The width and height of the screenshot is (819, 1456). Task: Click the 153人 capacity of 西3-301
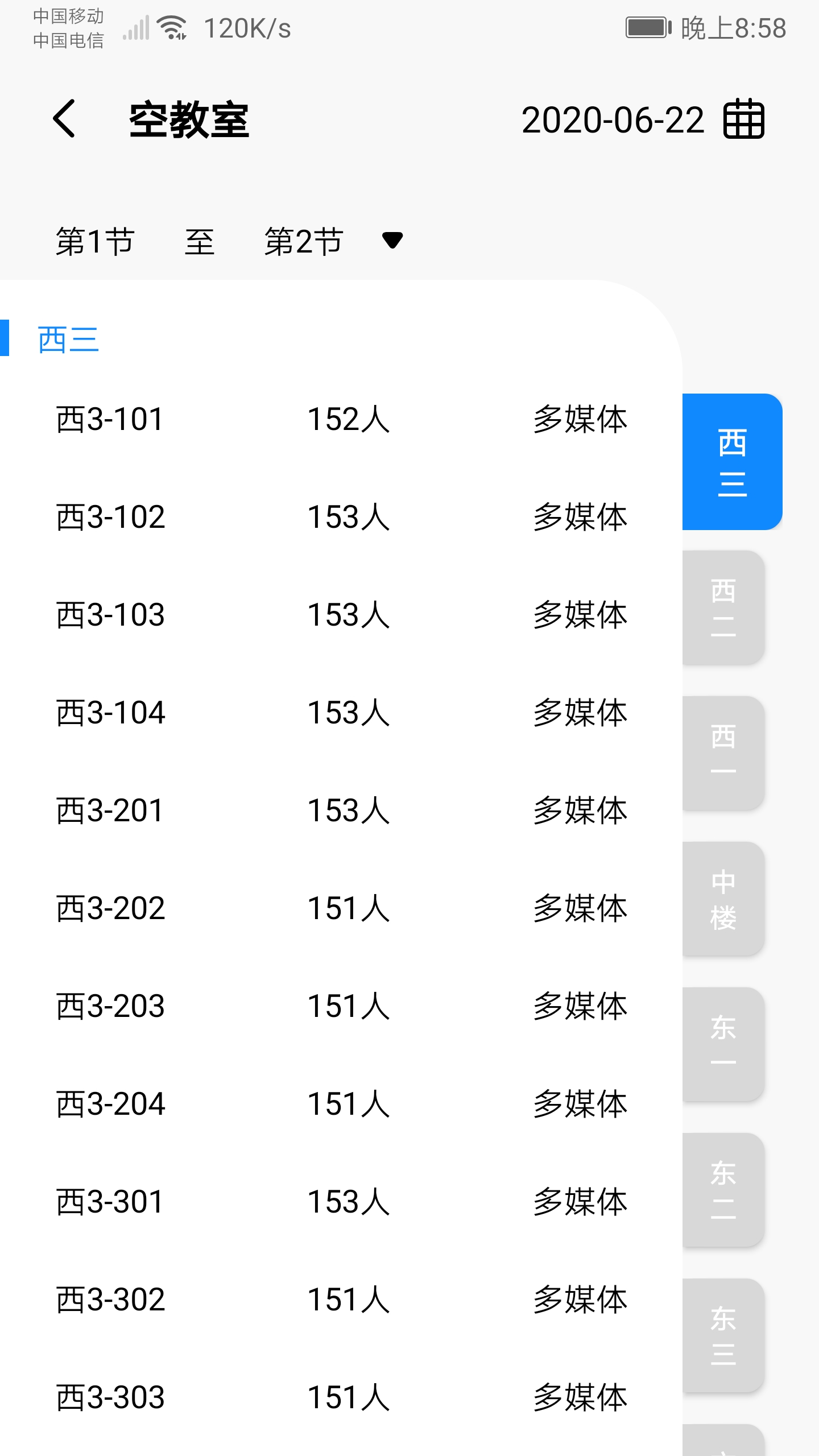point(348,1202)
